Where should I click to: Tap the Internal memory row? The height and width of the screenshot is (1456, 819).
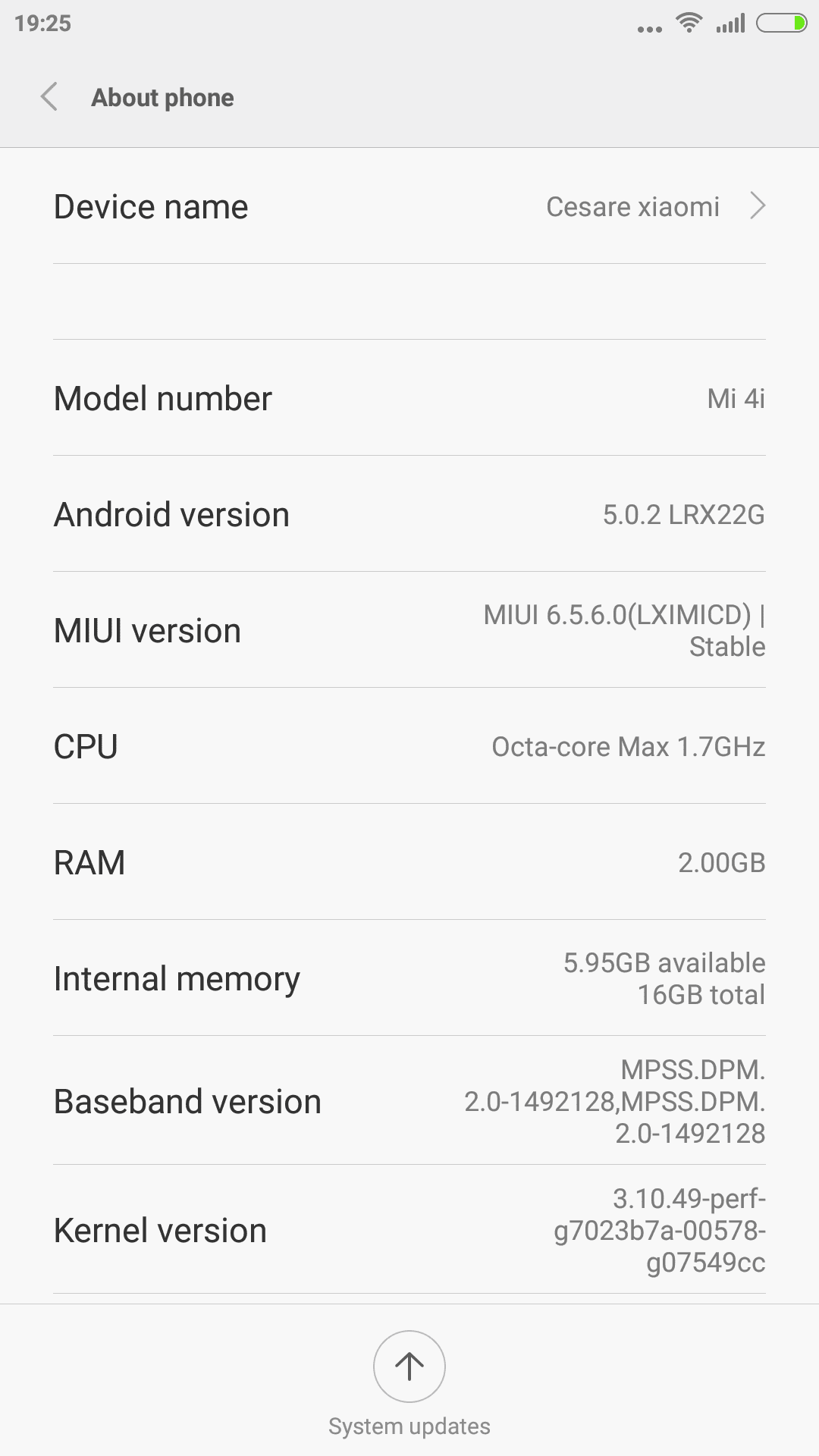click(409, 978)
